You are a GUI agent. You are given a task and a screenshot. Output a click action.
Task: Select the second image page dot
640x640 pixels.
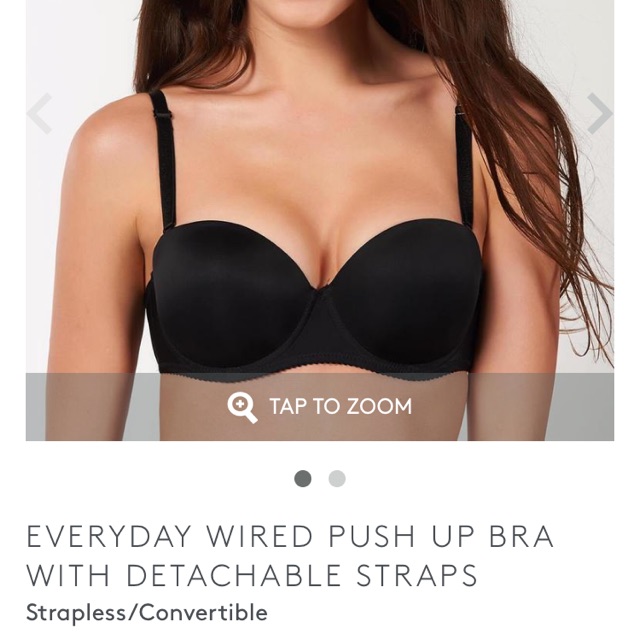[337, 479]
